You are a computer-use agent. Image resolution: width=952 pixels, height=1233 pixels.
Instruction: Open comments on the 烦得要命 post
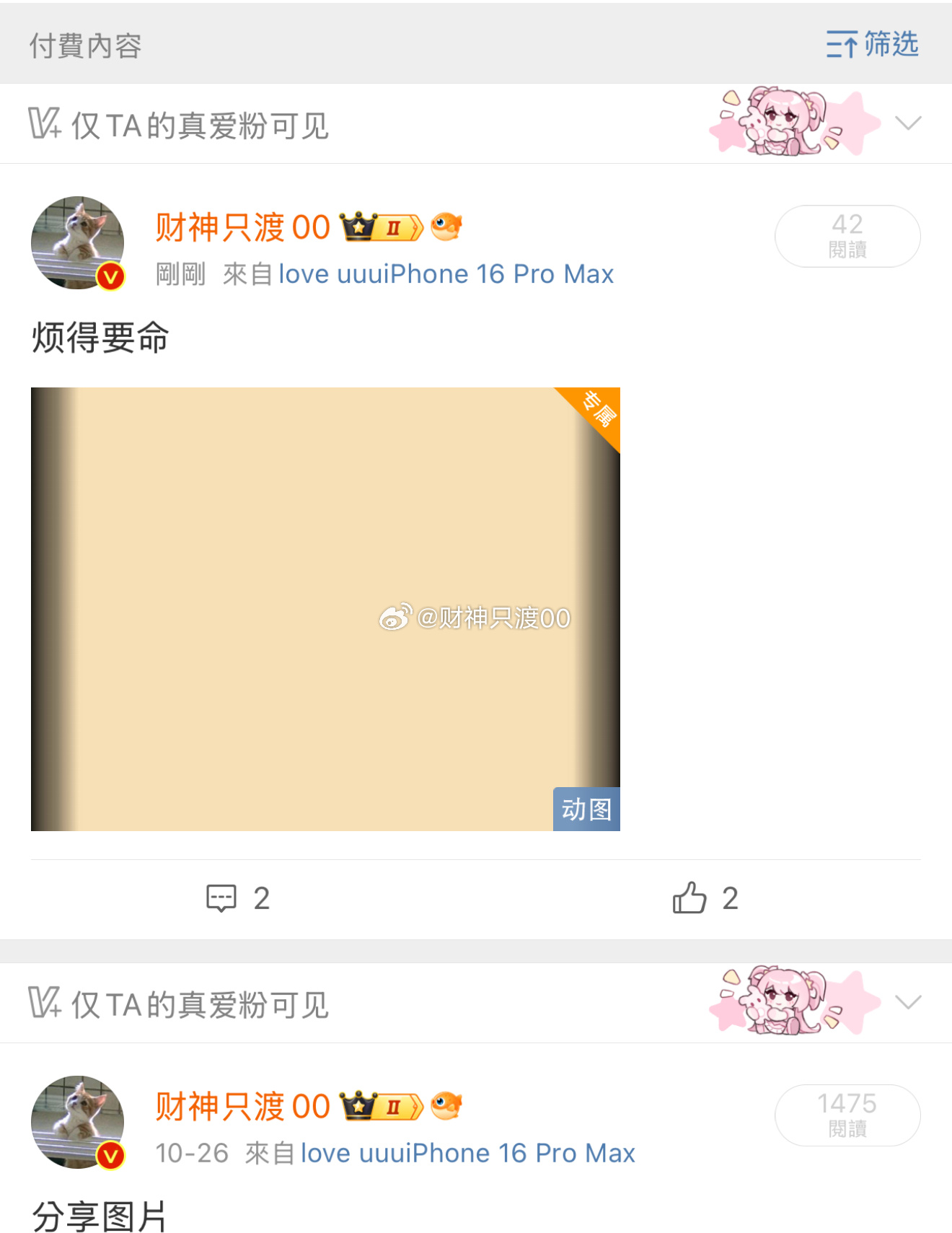tap(238, 898)
